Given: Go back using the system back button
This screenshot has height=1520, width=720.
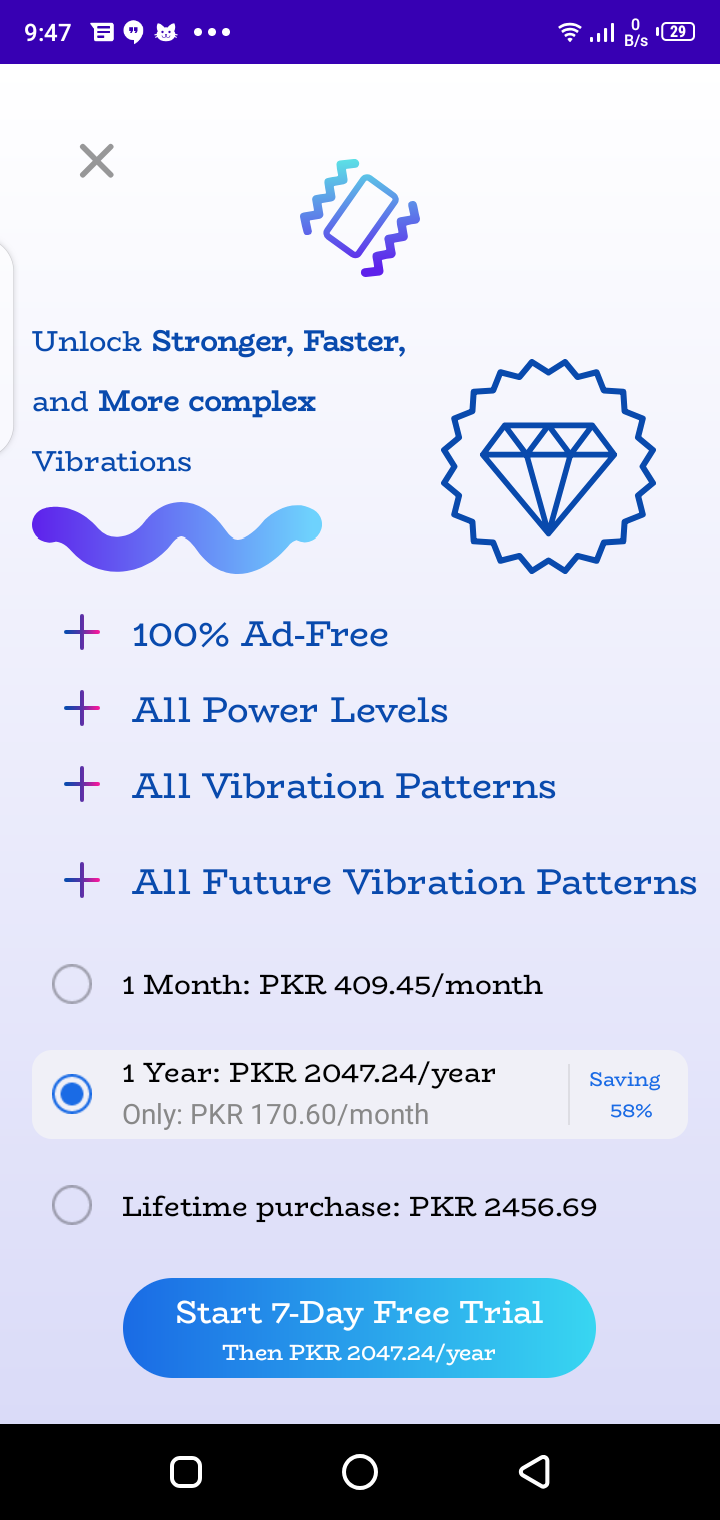Looking at the screenshot, I should 534,1472.
